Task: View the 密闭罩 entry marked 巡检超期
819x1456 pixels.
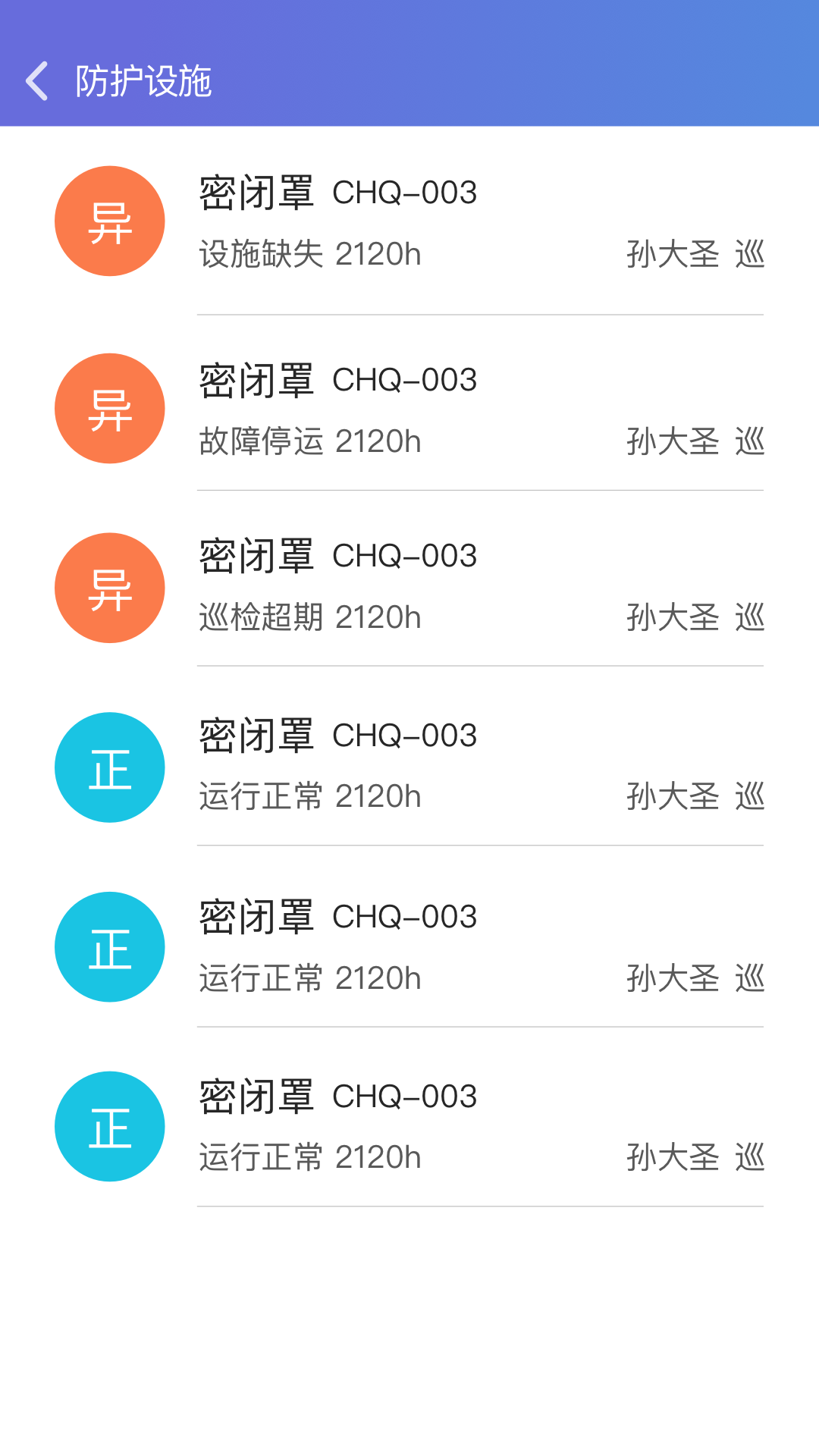Action: tap(409, 587)
